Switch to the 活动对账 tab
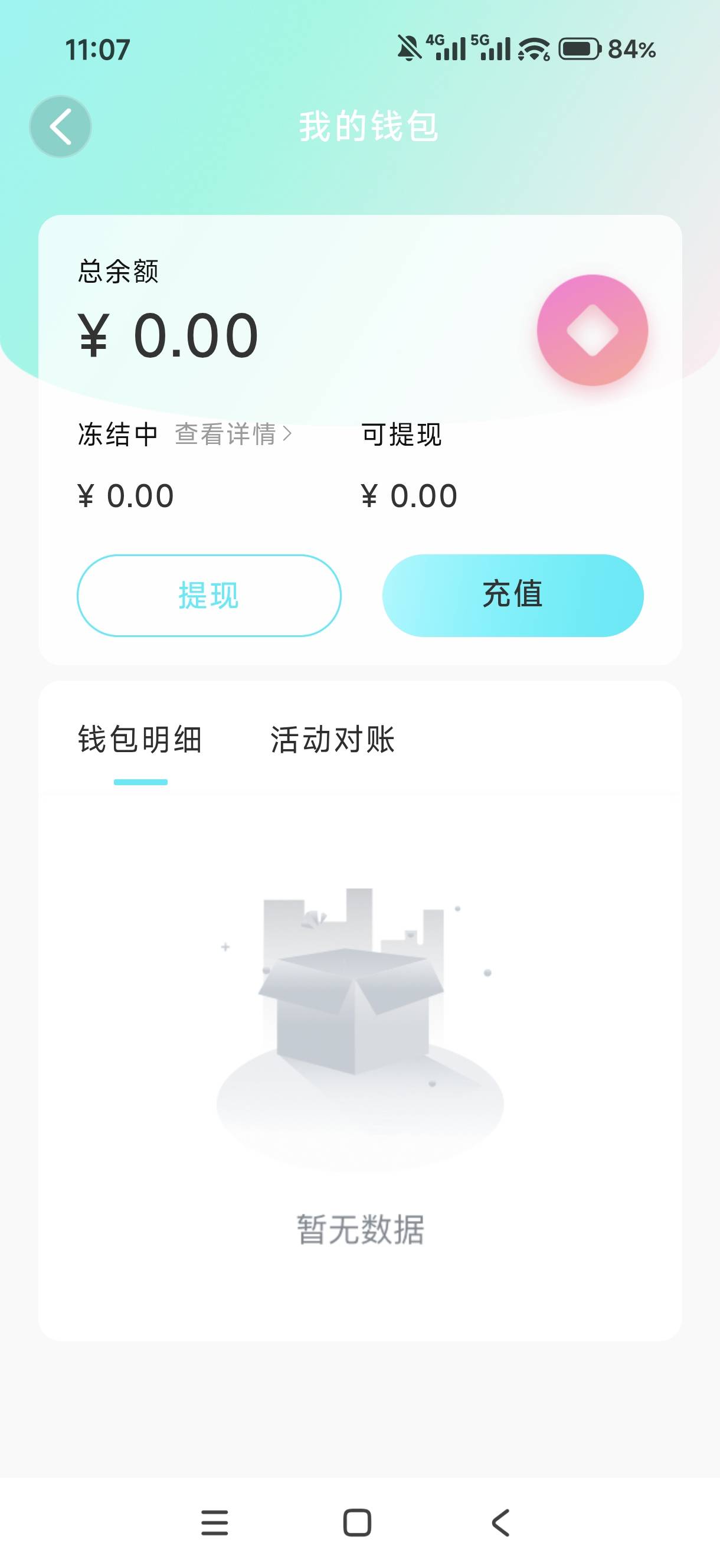This screenshot has width=720, height=1568. (x=332, y=740)
